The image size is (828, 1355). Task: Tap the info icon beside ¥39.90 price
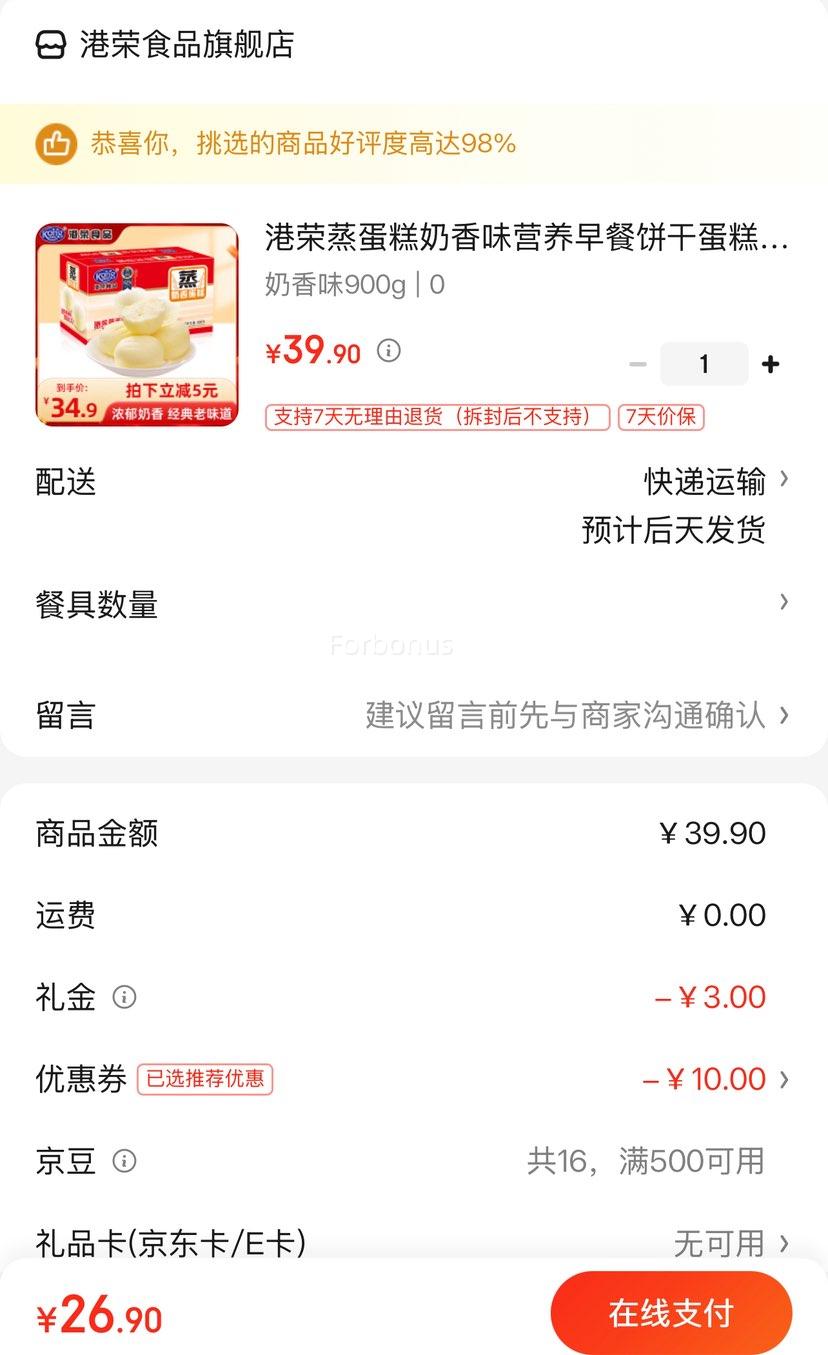(x=389, y=351)
